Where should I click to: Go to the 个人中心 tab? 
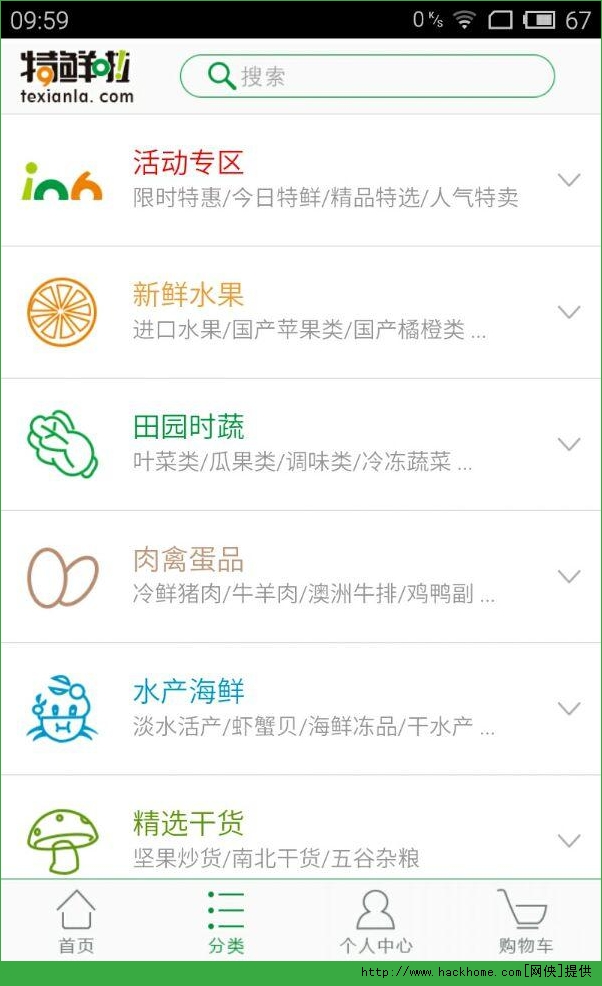pos(375,922)
